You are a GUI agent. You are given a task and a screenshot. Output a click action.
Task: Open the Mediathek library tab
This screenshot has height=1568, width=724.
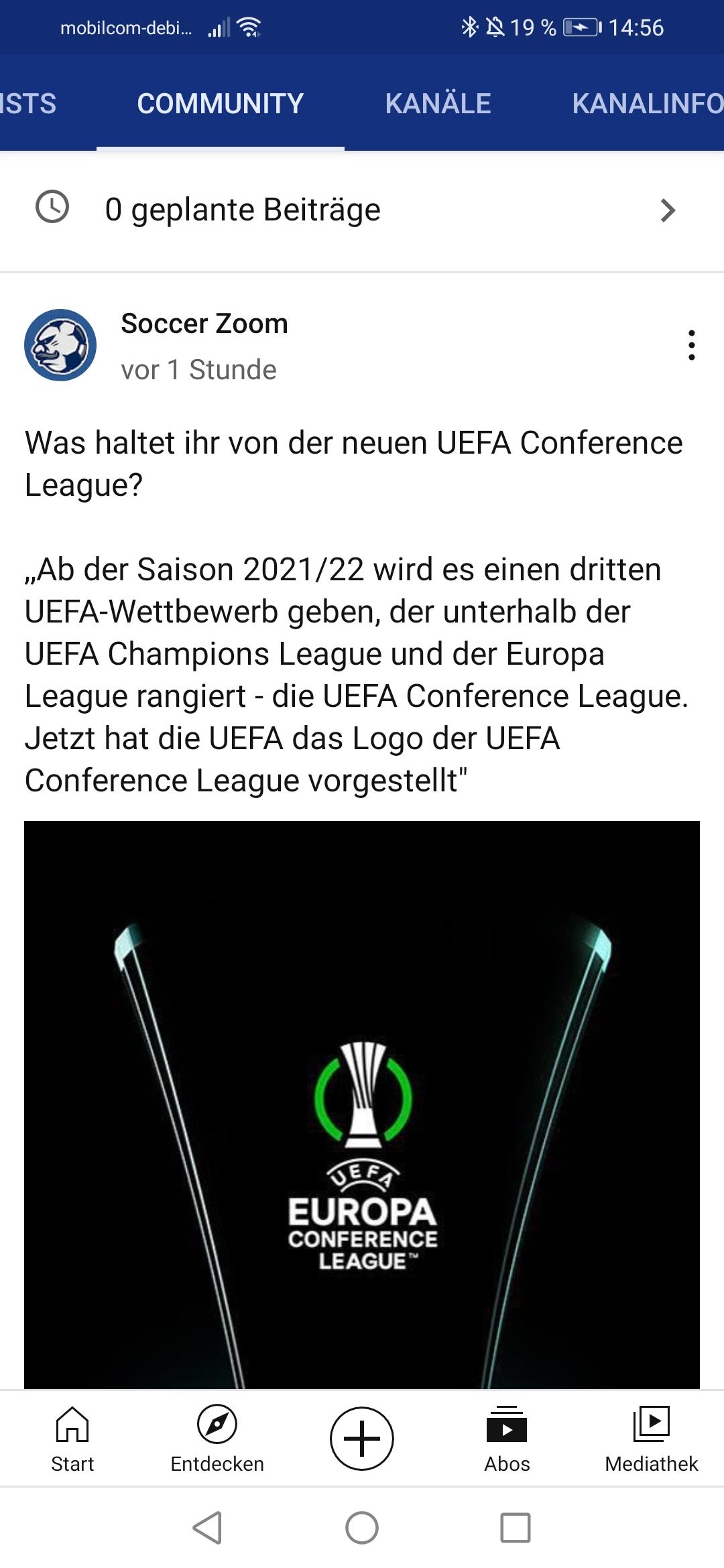651,1439
